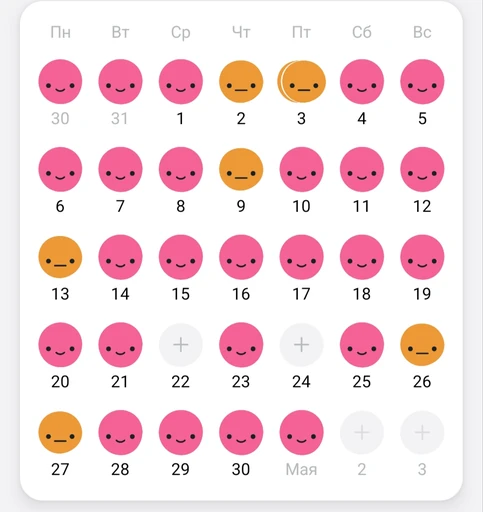Open the greyed-out day 31 mood
483x512 pixels.
pos(120,82)
